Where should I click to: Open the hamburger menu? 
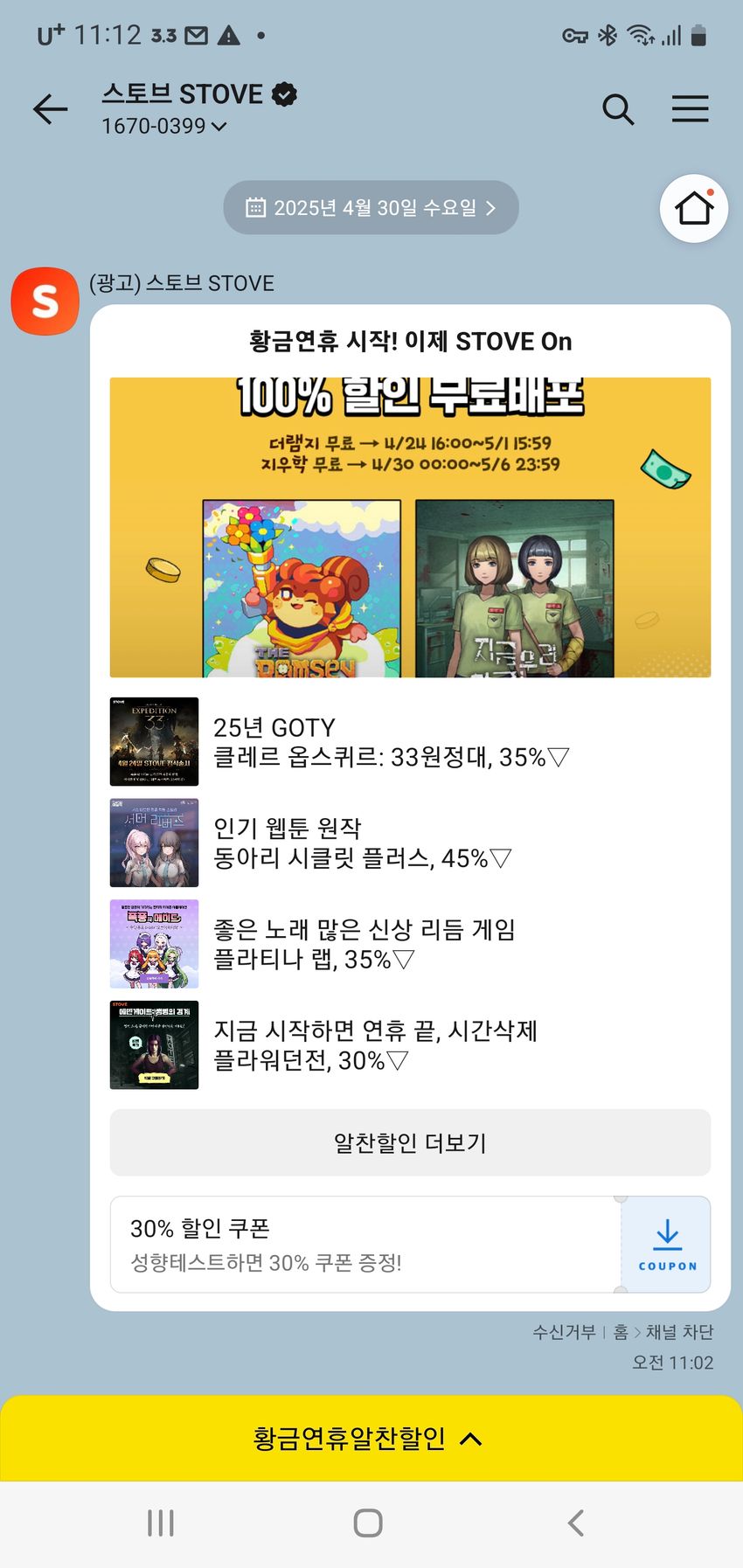pyautogui.click(x=690, y=109)
